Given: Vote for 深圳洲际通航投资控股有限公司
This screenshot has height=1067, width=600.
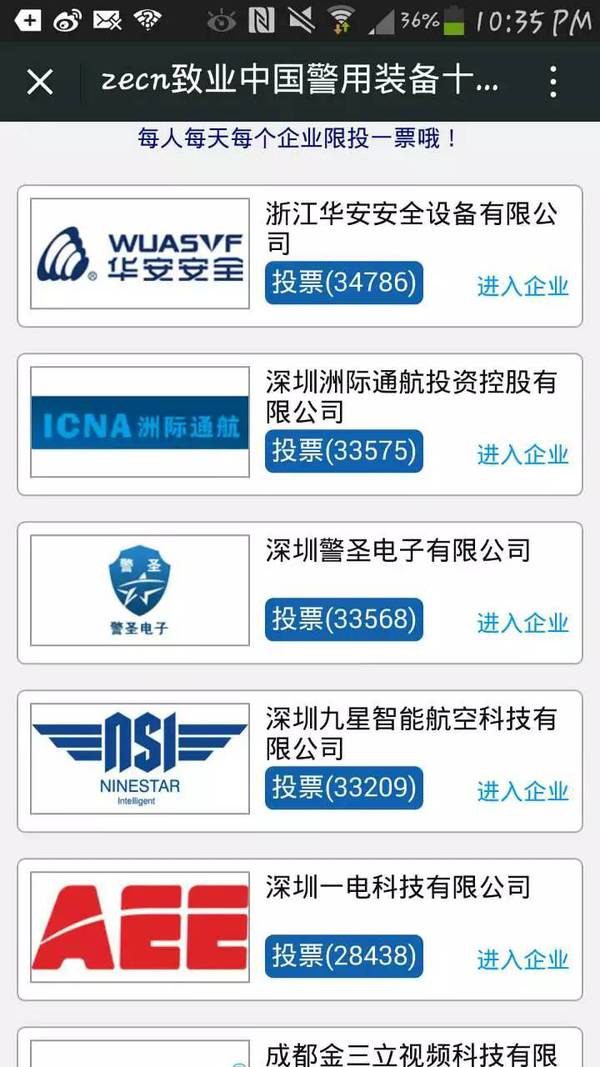Looking at the screenshot, I should 344,451.
